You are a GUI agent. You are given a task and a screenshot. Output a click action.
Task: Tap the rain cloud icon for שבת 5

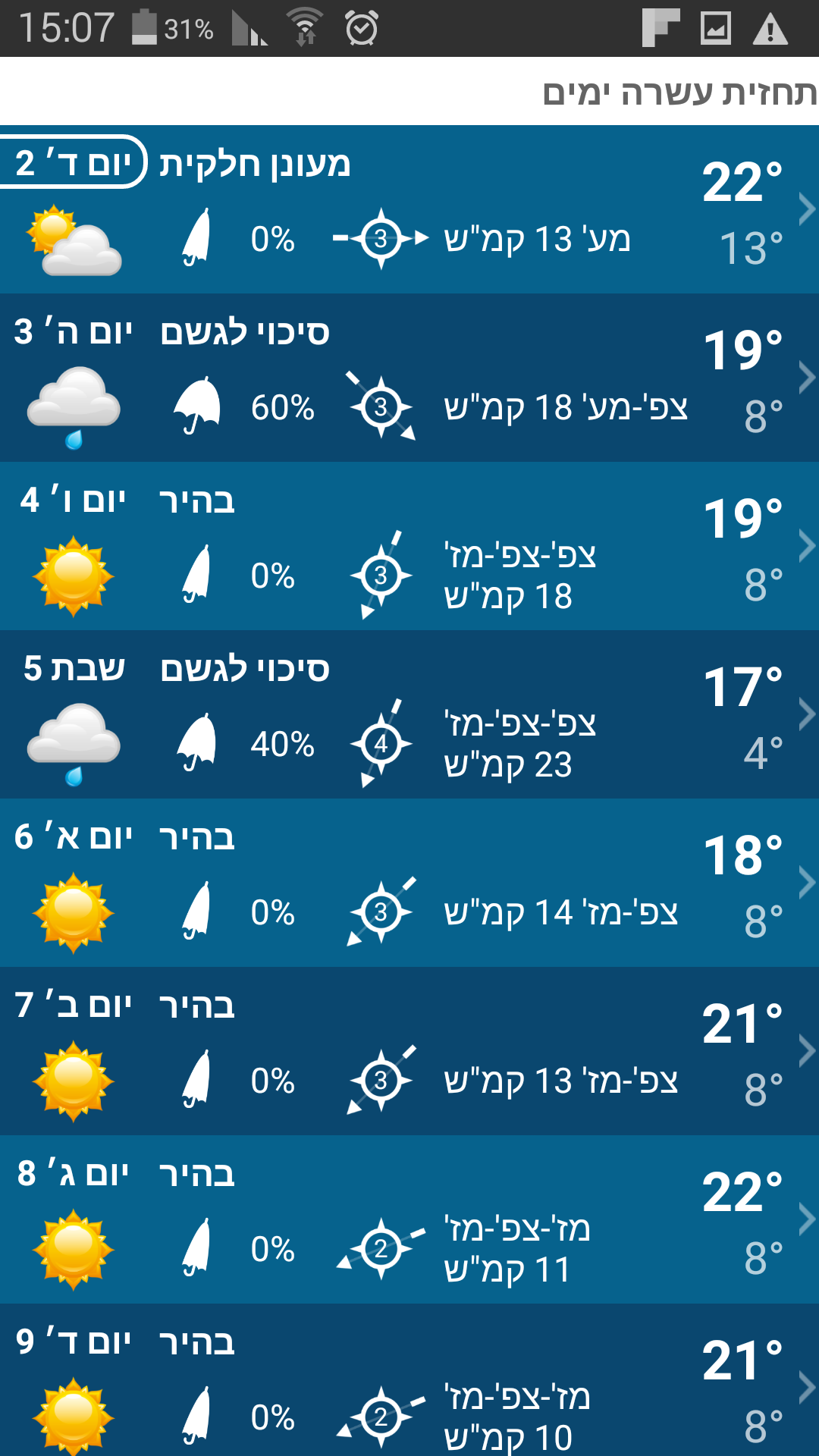click(72, 739)
